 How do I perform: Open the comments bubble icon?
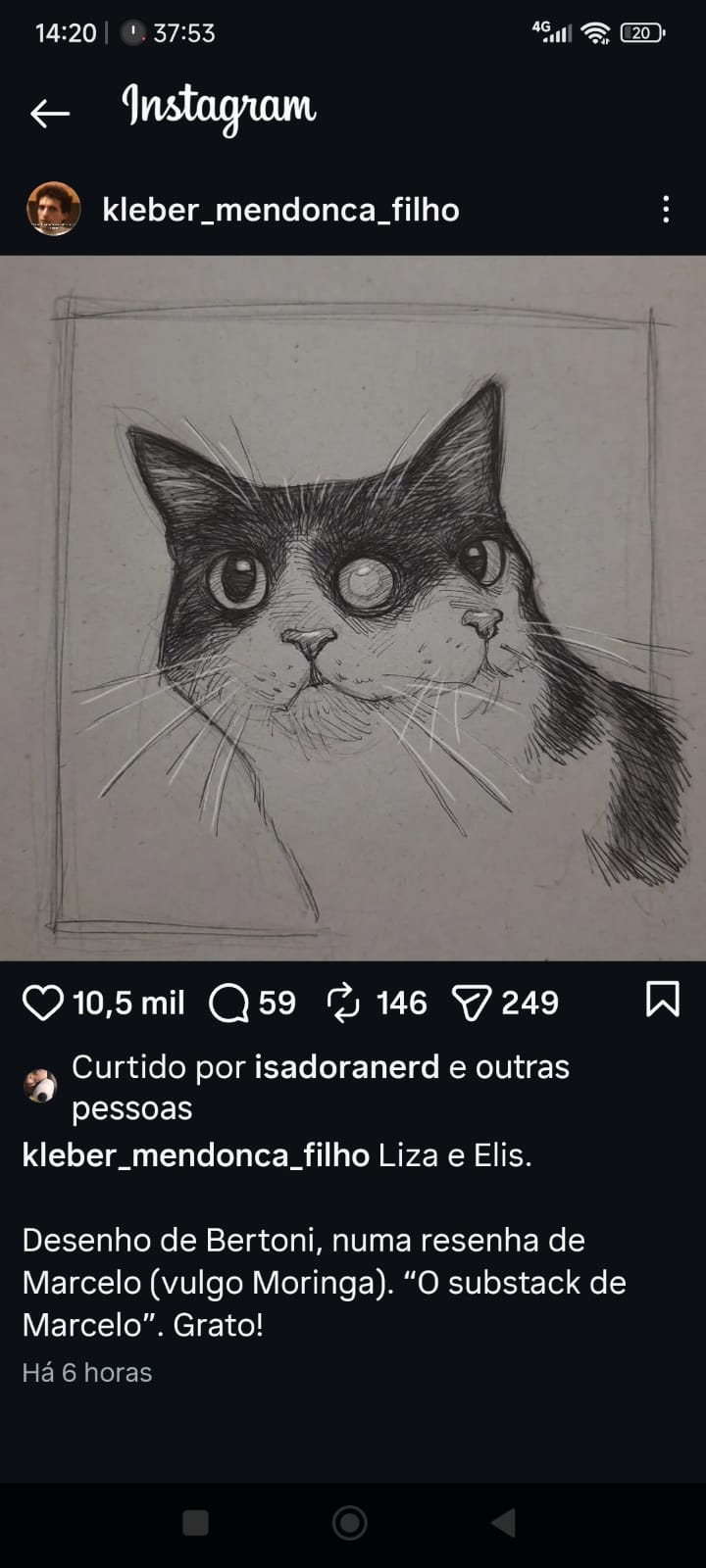pyautogui.click(x=228, y=1003)
